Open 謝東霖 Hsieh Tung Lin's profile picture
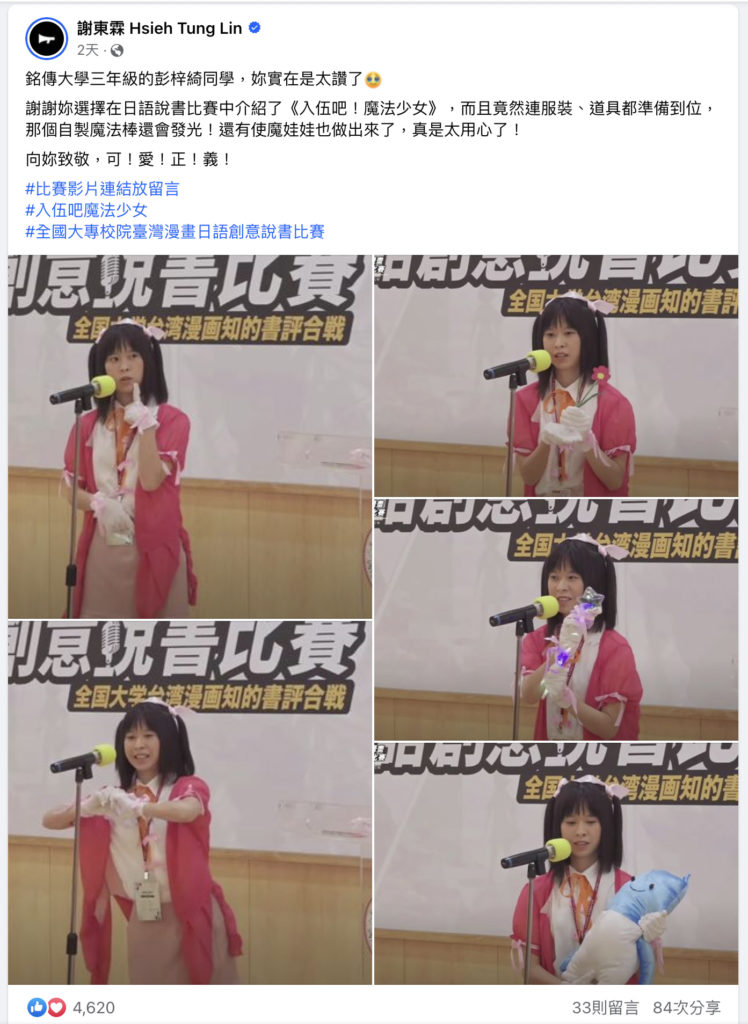This screenshot has height=1024, width=748. pos(46,38)
